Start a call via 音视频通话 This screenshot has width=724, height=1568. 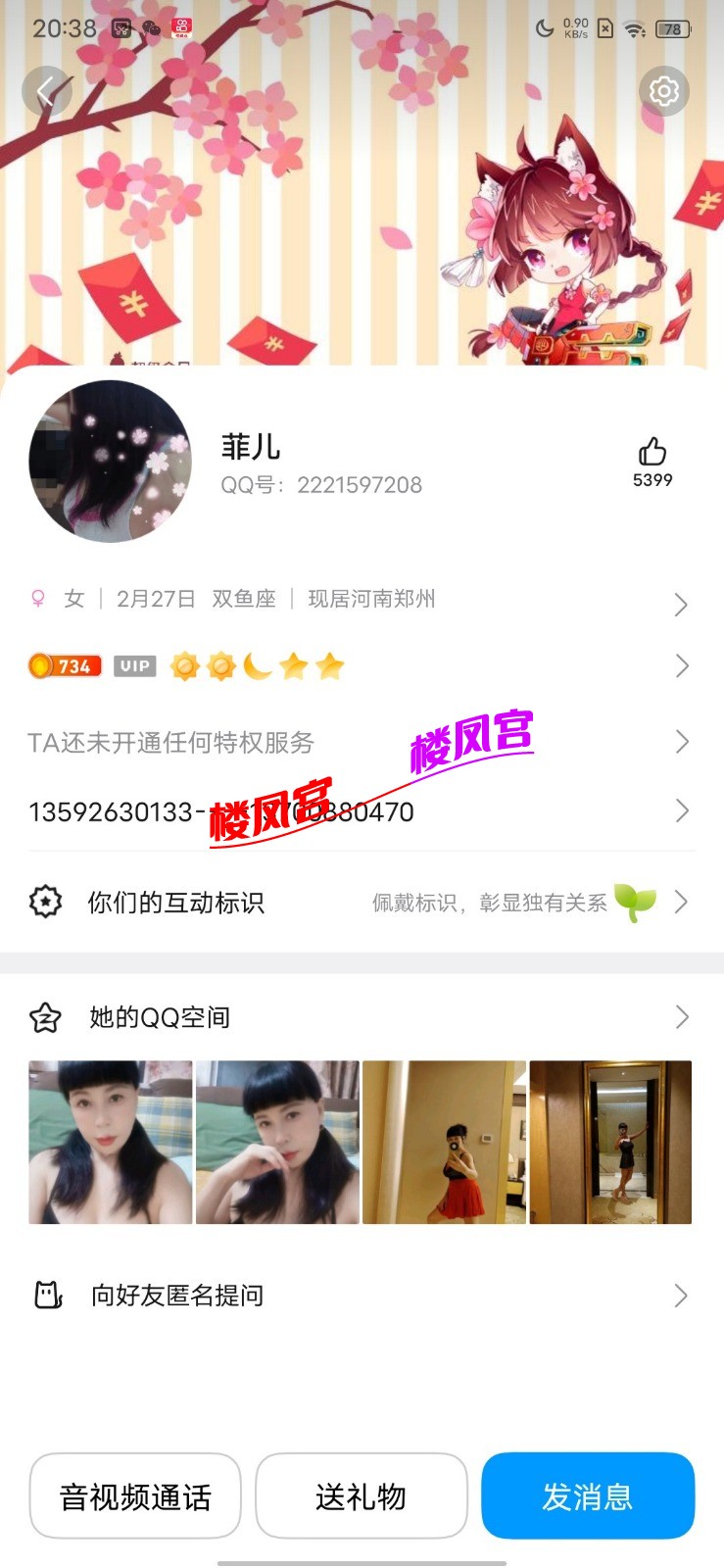tap(135, 1496)
